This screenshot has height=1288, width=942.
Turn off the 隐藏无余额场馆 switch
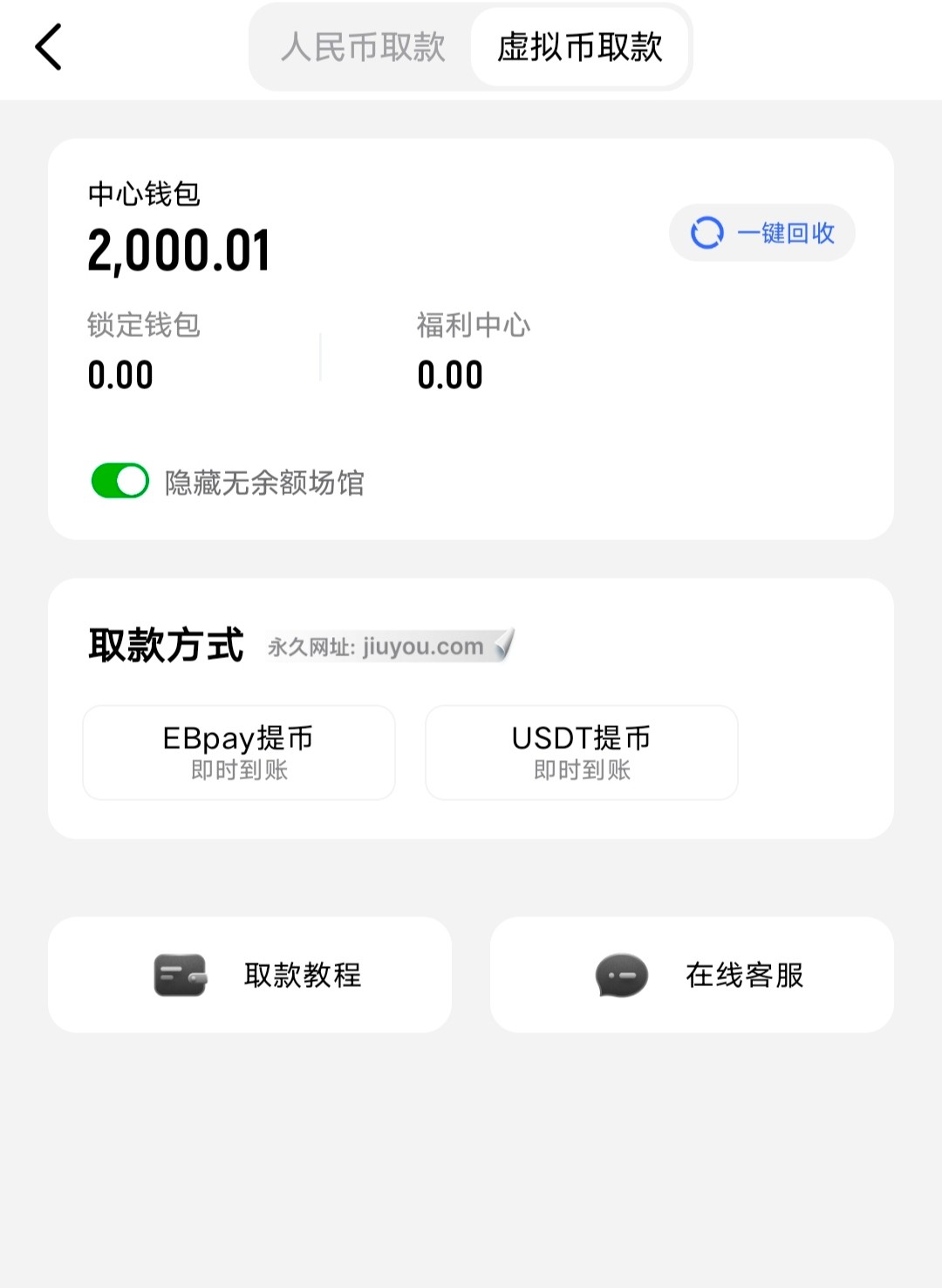[120, 481]
